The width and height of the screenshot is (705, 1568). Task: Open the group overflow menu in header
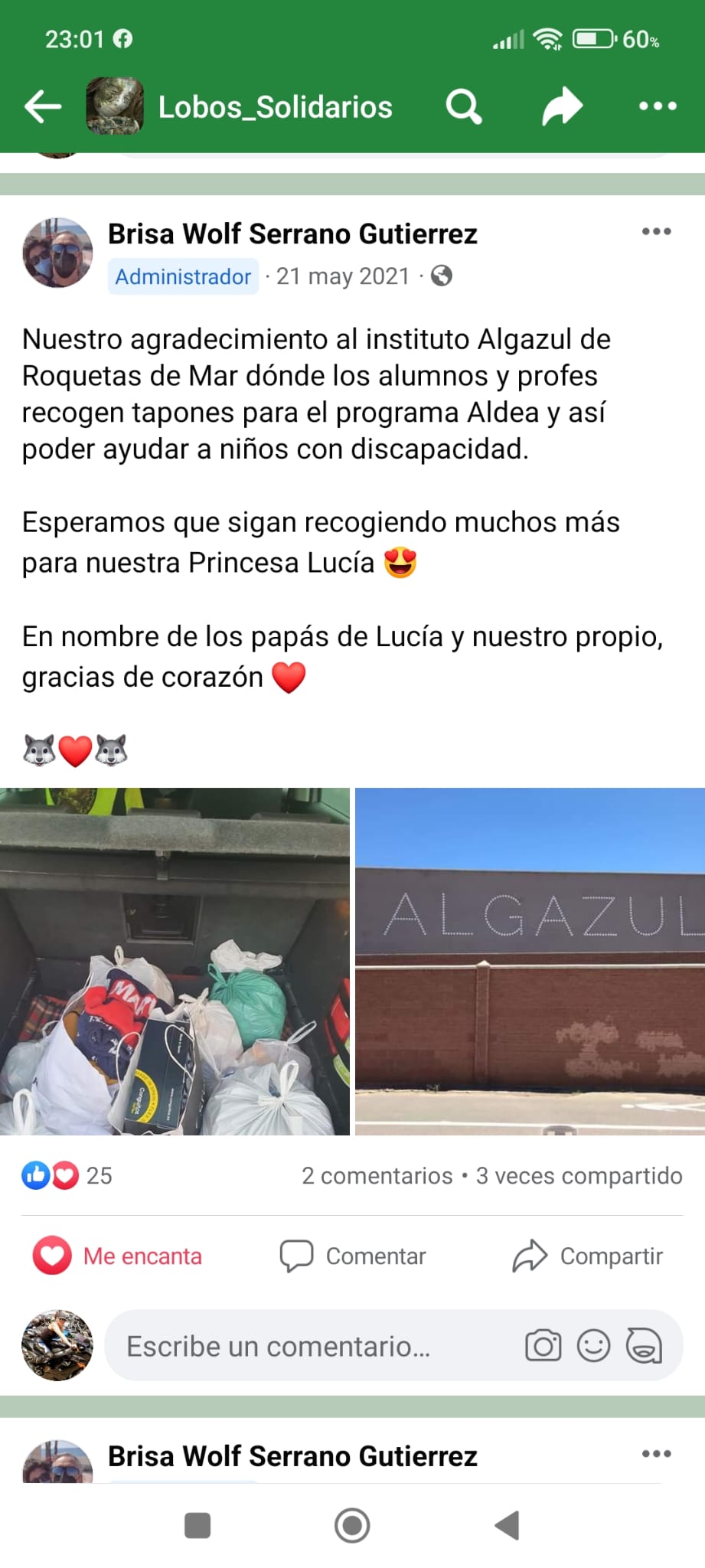658,106
